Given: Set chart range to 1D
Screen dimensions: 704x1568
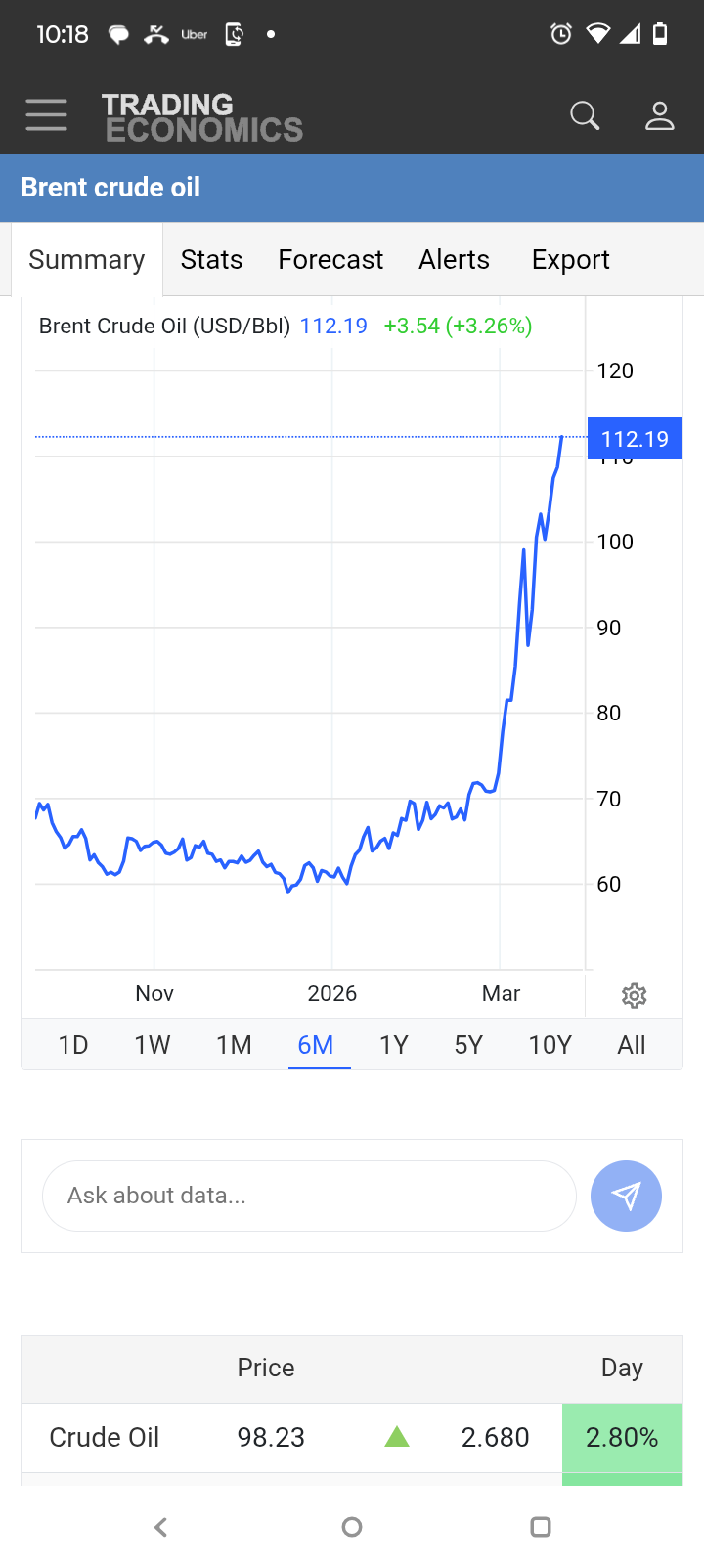Looking at the screenshot, I should click(73, 1045).
